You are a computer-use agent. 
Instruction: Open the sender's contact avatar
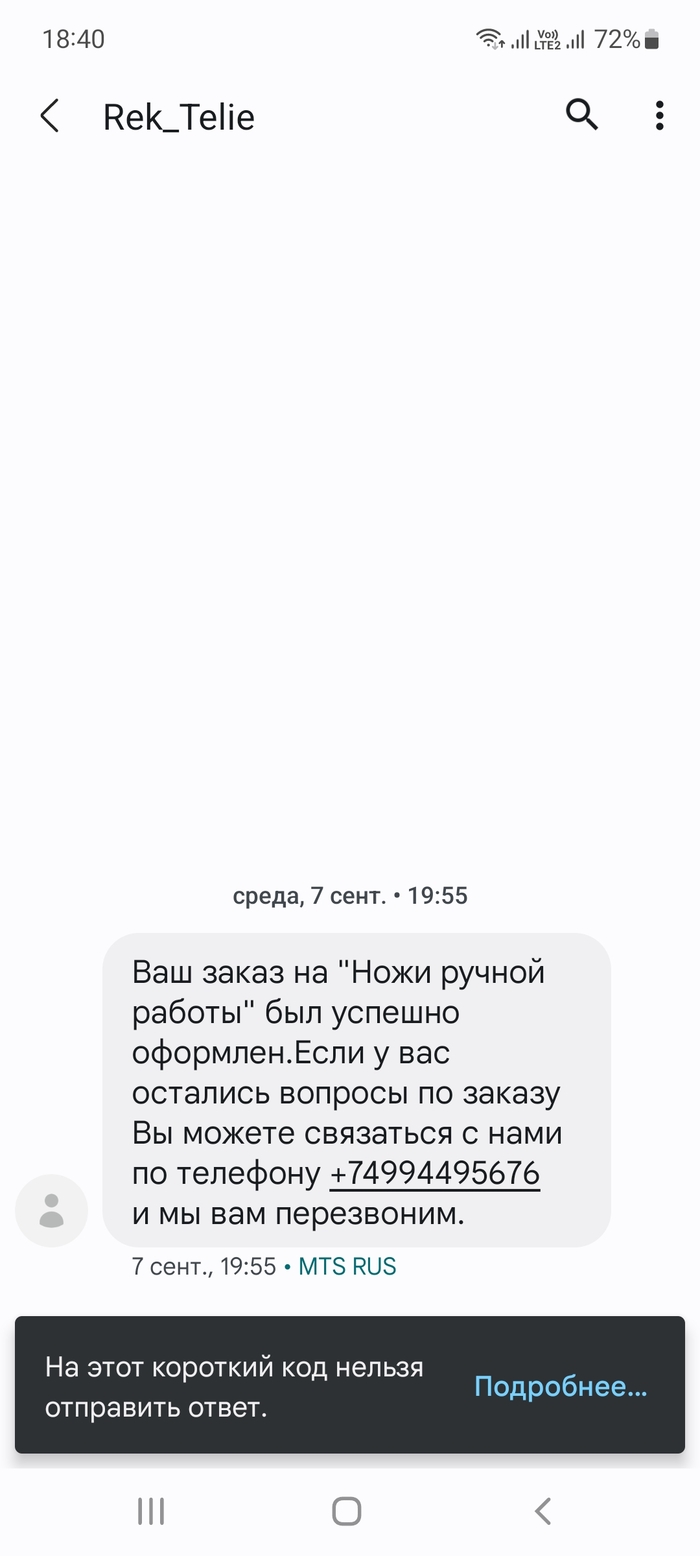pyautogui.click(x=51, y=1210)
